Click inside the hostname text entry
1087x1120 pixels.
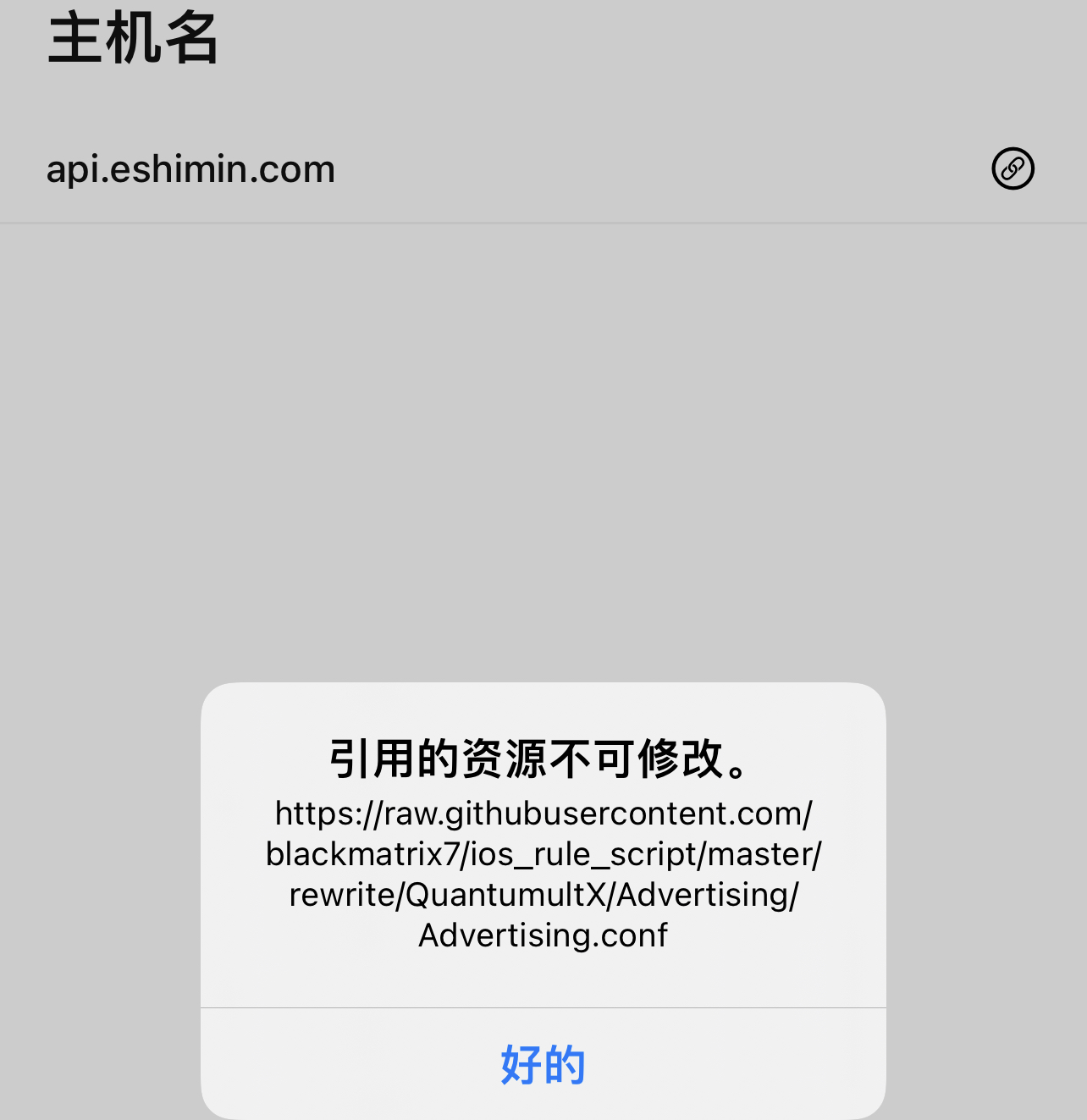(x=339, y=168)
